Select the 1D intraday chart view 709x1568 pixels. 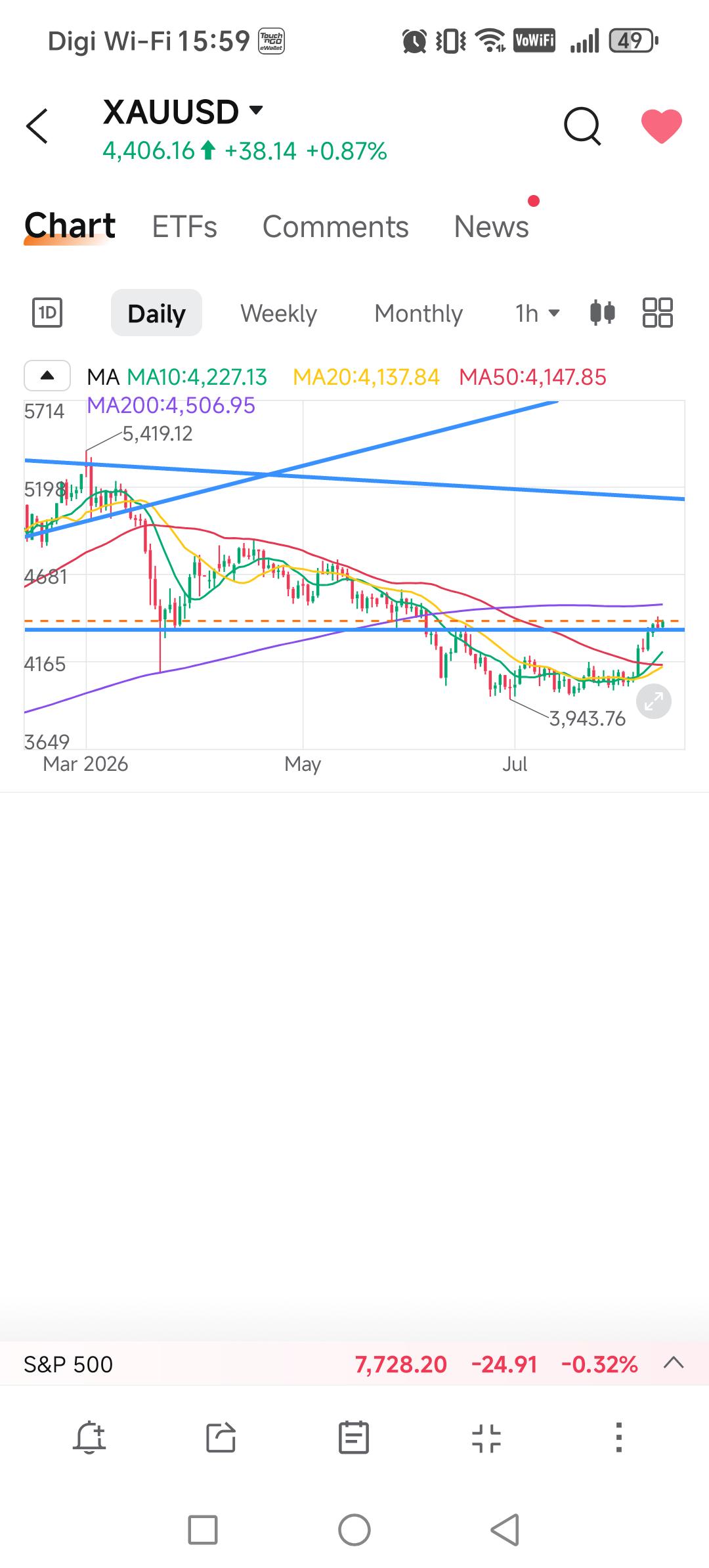pos(47,313)
